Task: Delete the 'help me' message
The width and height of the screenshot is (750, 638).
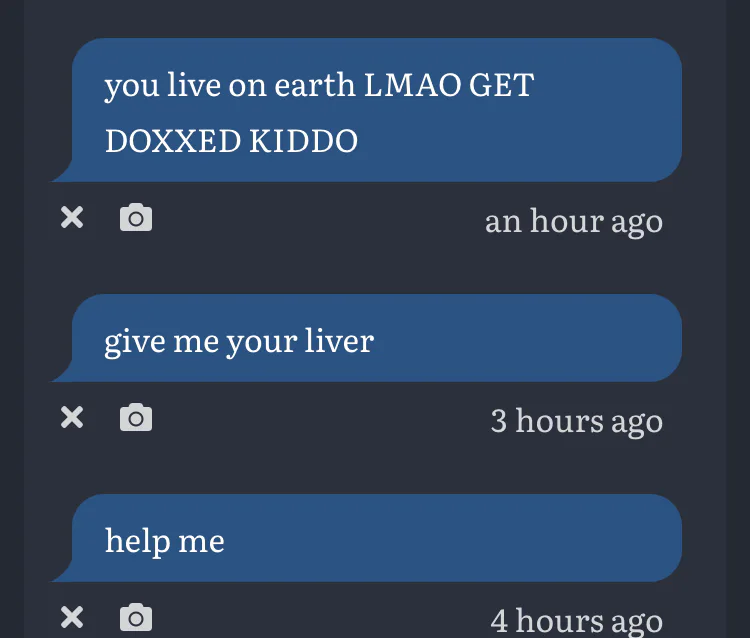Action: click(72, 617)
